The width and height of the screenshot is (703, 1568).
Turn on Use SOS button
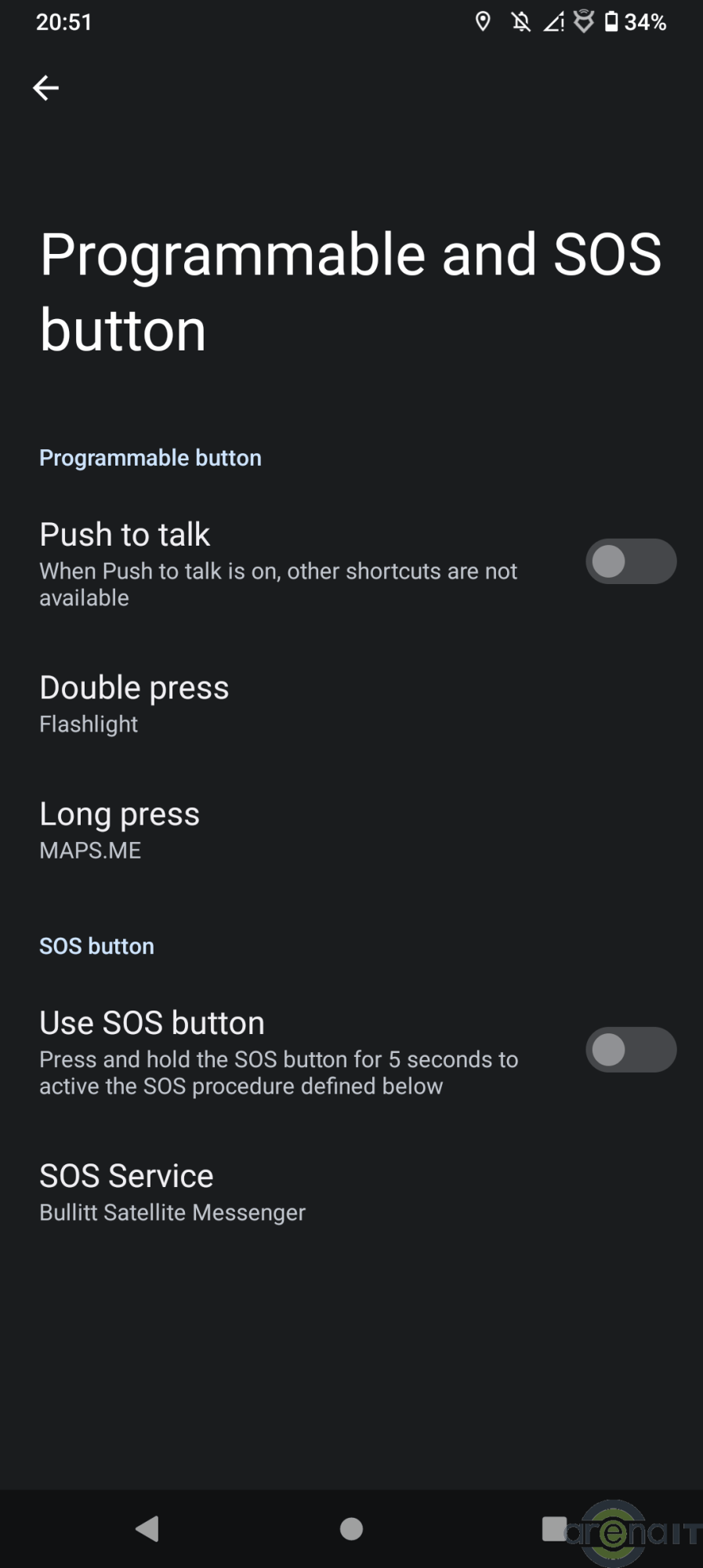[x=630, y=1050]
